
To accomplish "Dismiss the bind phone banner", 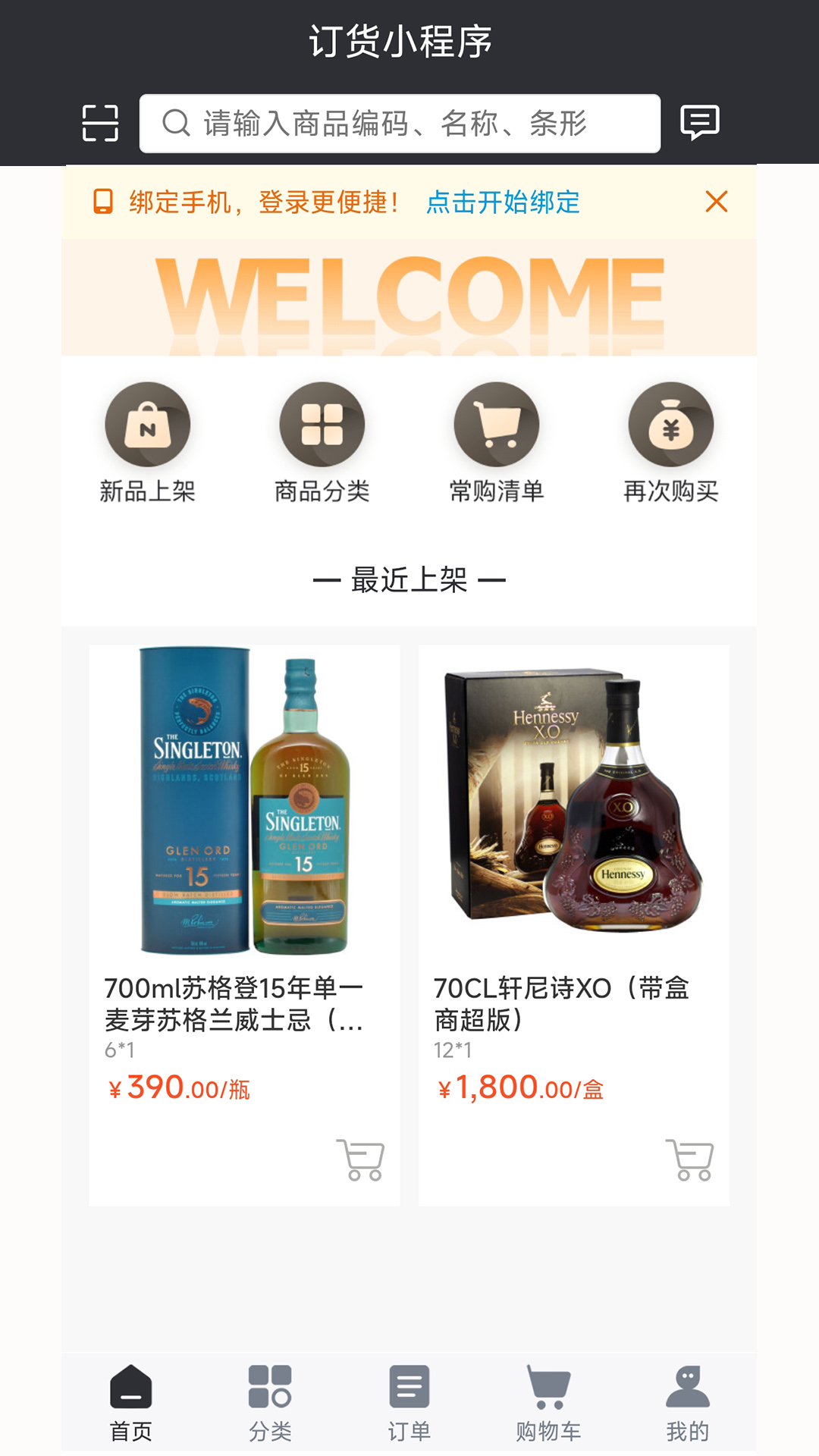I will pyautogui.click(x=716, y=202).
